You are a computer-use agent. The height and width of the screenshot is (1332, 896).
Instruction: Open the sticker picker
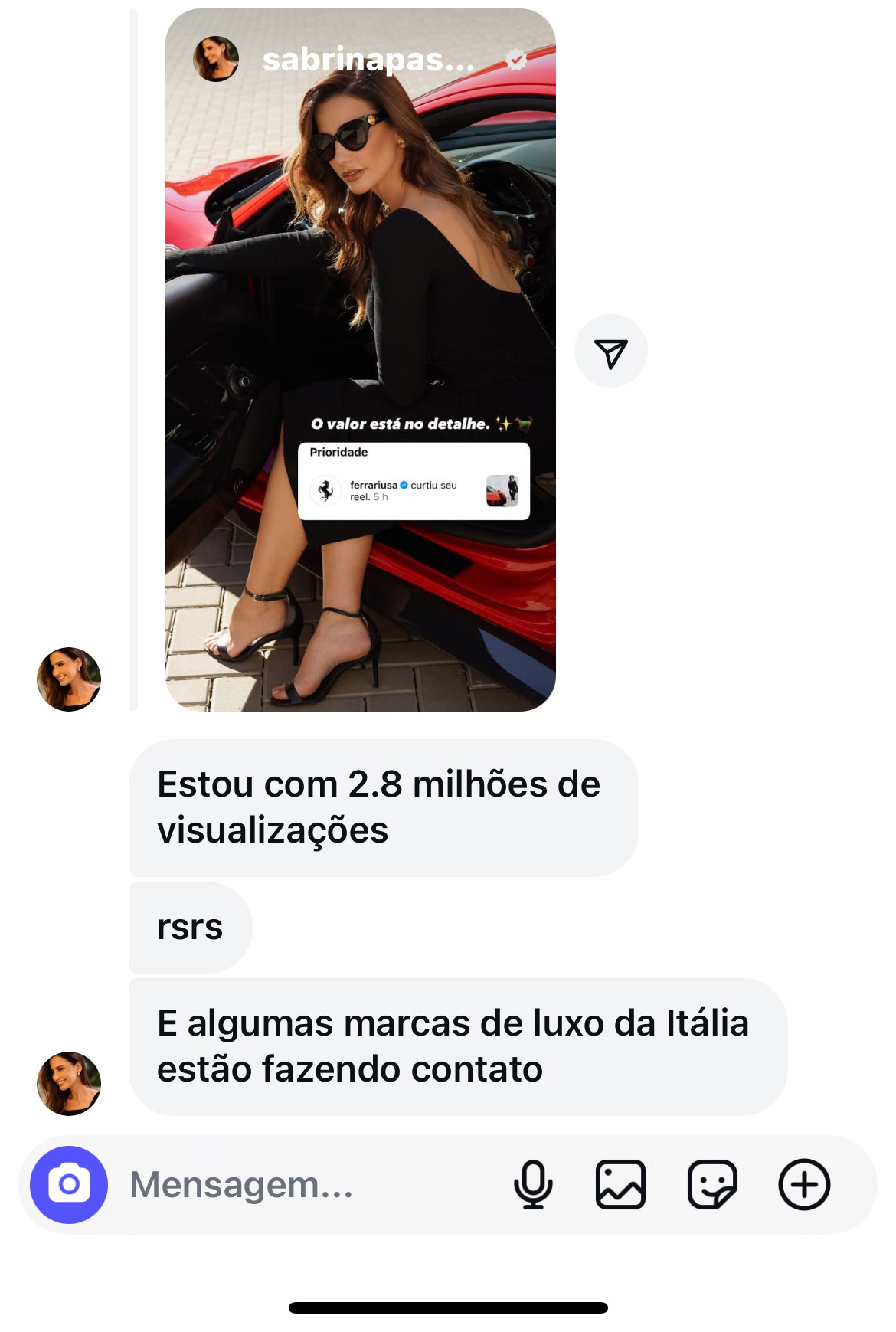coord(712,1184)
